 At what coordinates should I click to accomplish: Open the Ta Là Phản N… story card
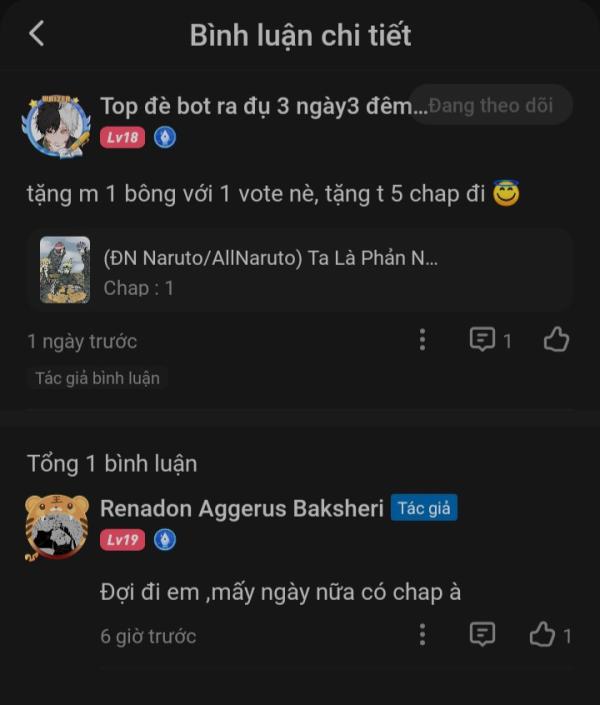pos(300,271)
